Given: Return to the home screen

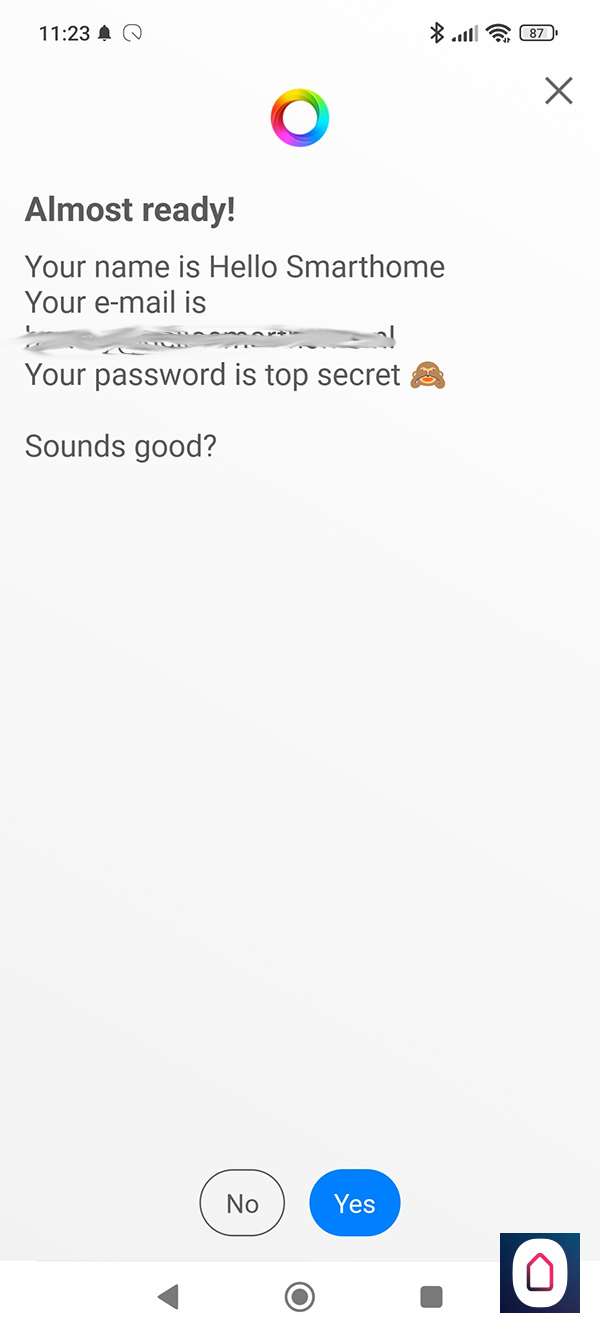Looking at the screenshot, I should (x=299, y=1297).
